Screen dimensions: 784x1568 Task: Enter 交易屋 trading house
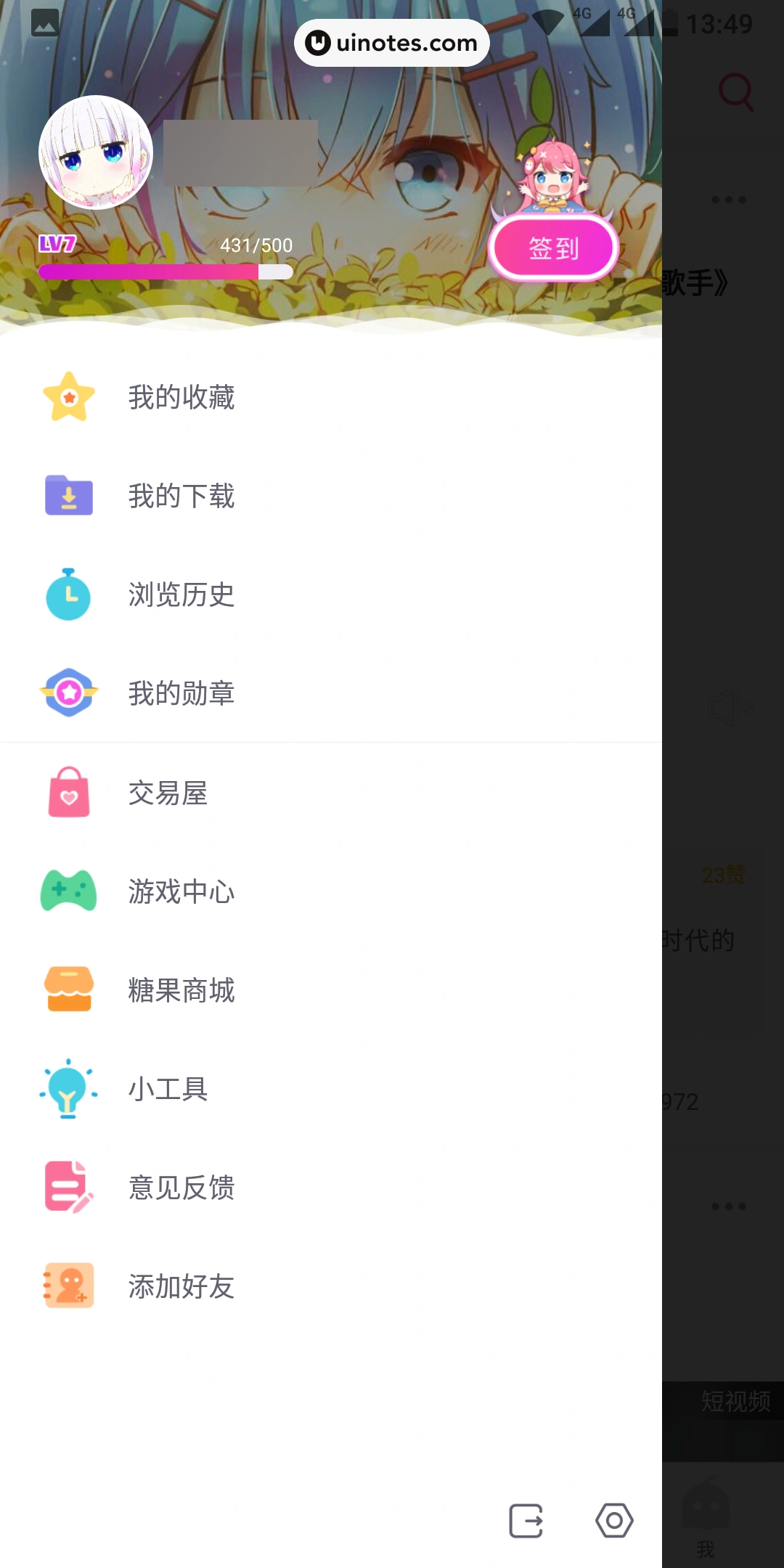pos(168,793)
